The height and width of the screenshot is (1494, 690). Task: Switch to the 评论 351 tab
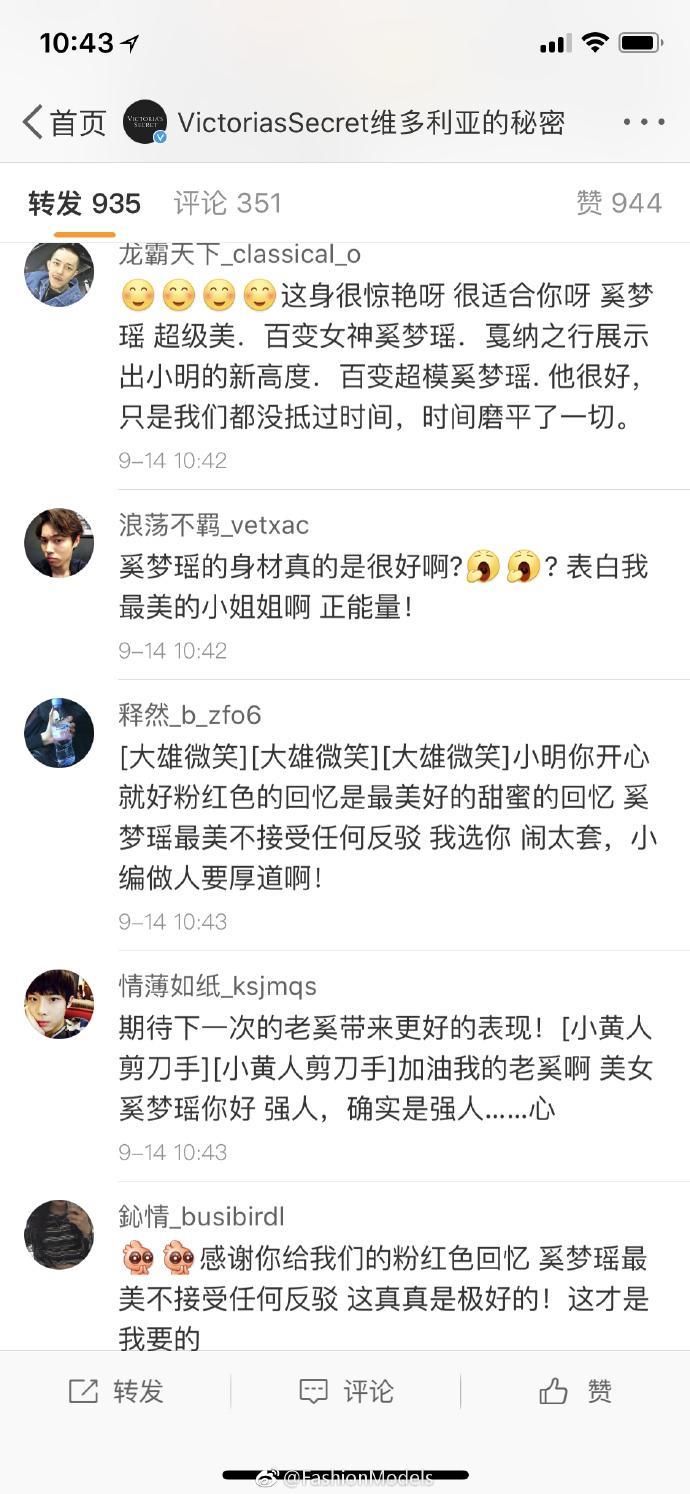click(x=227, y=203)
